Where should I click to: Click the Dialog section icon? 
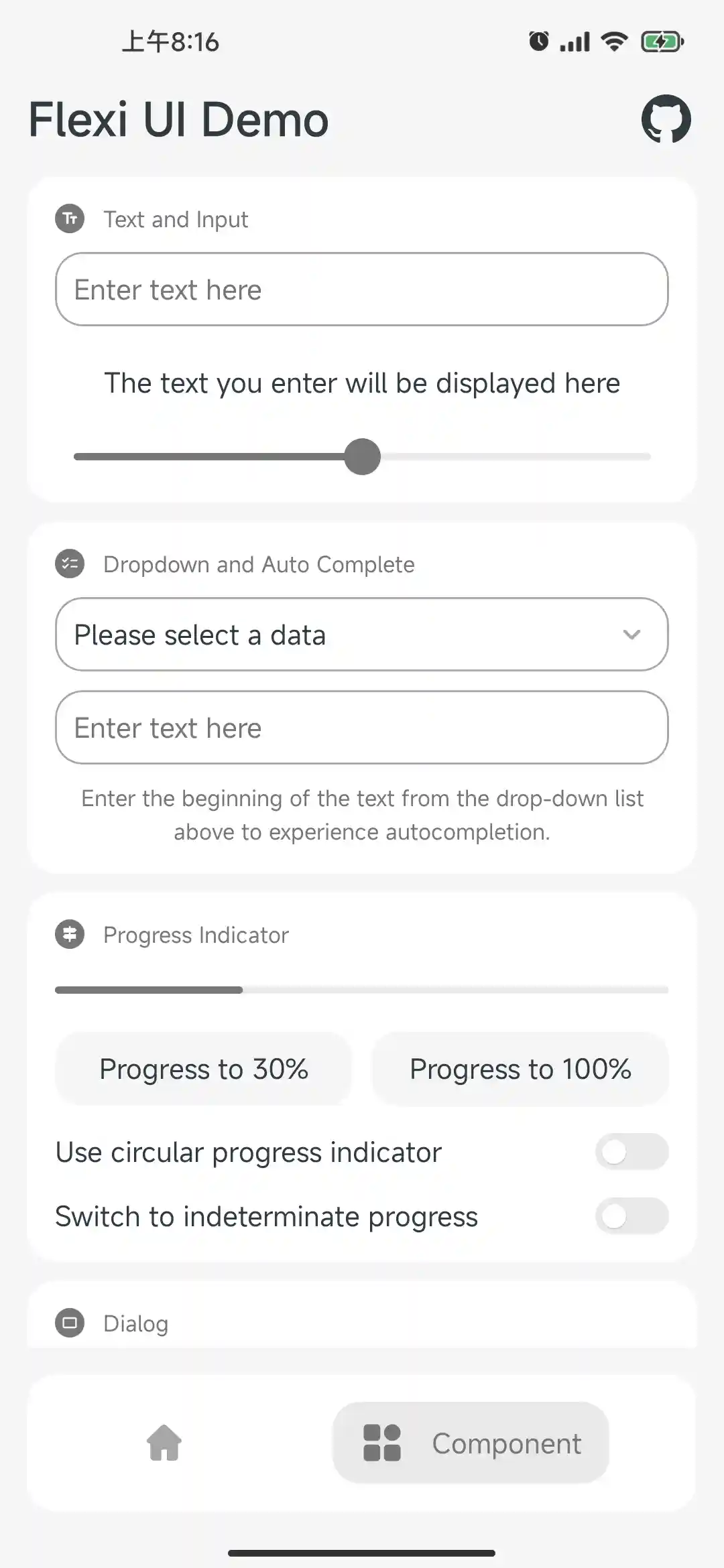[70, 1323]
